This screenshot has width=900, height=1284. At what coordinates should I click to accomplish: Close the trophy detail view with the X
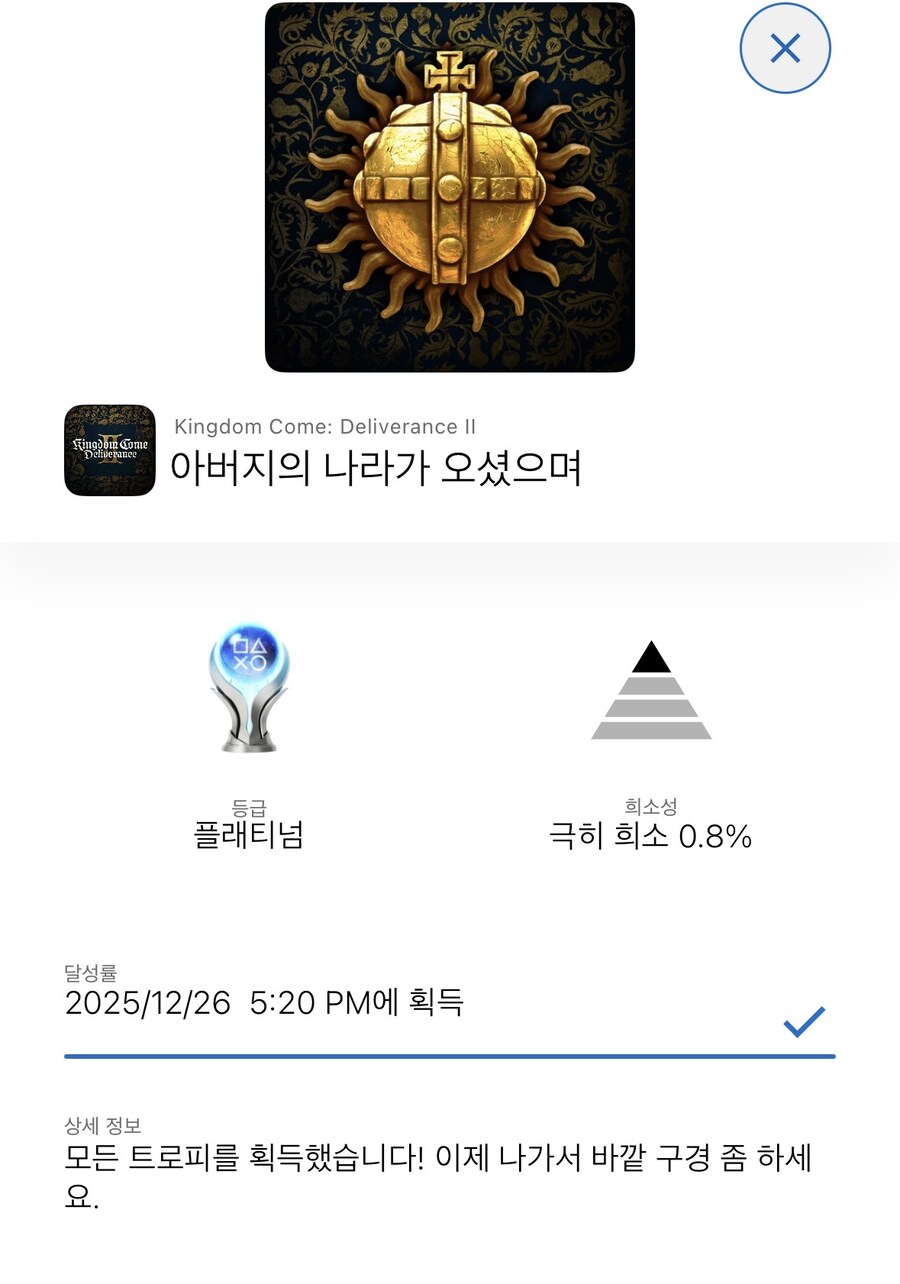[784, 48]
